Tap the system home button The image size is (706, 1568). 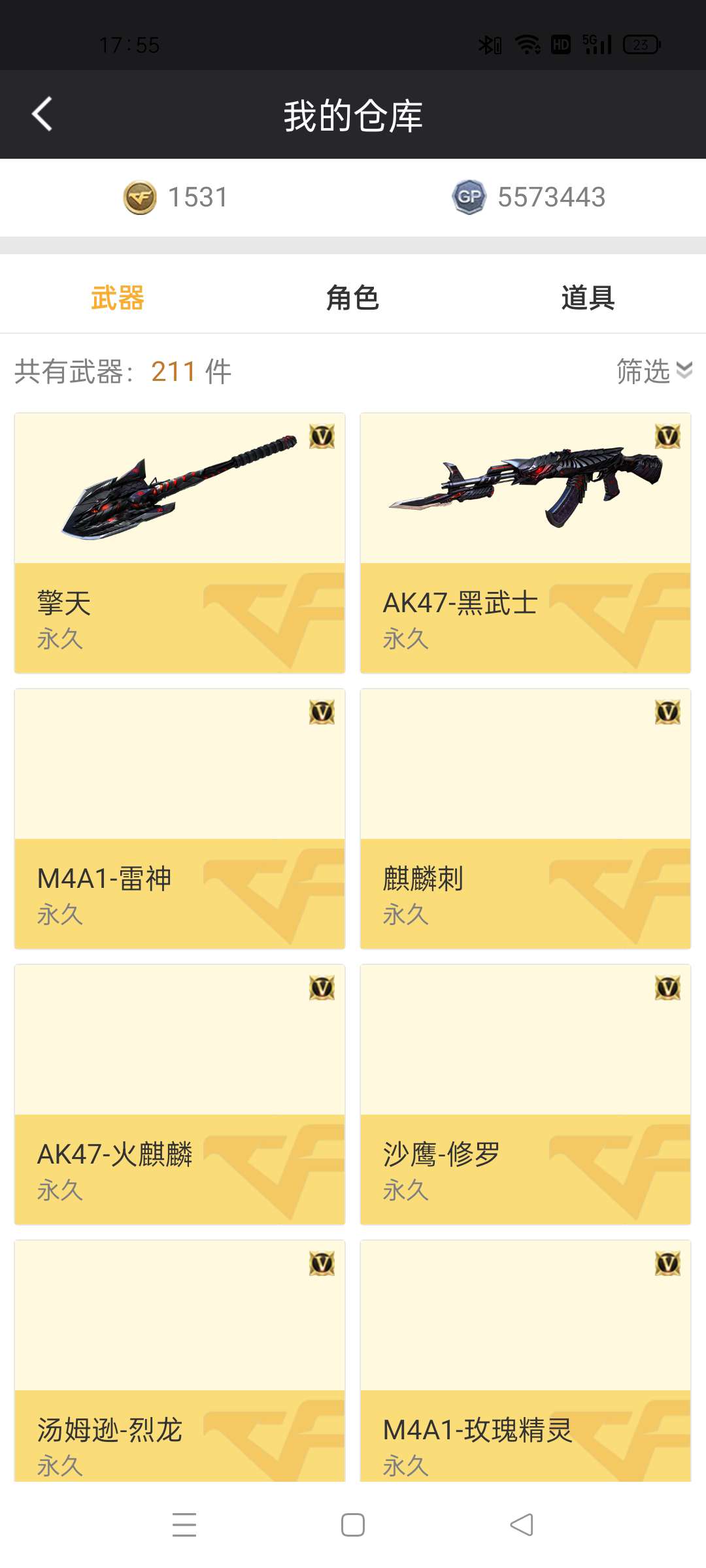tap(353, 1525)
